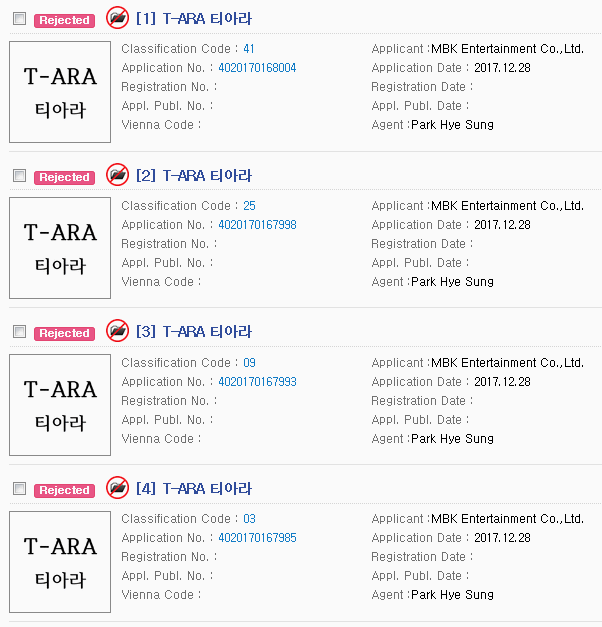
Task: Select classification code 09
Action: 249,363
